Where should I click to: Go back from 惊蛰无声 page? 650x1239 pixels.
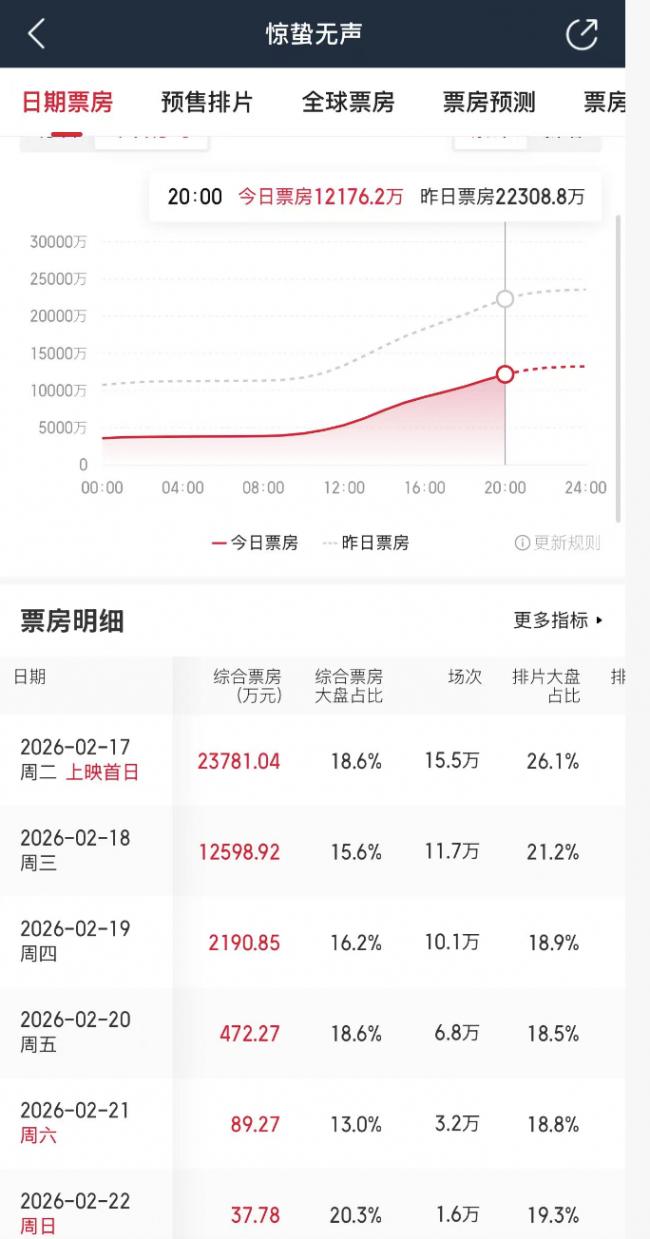[36, 34]
